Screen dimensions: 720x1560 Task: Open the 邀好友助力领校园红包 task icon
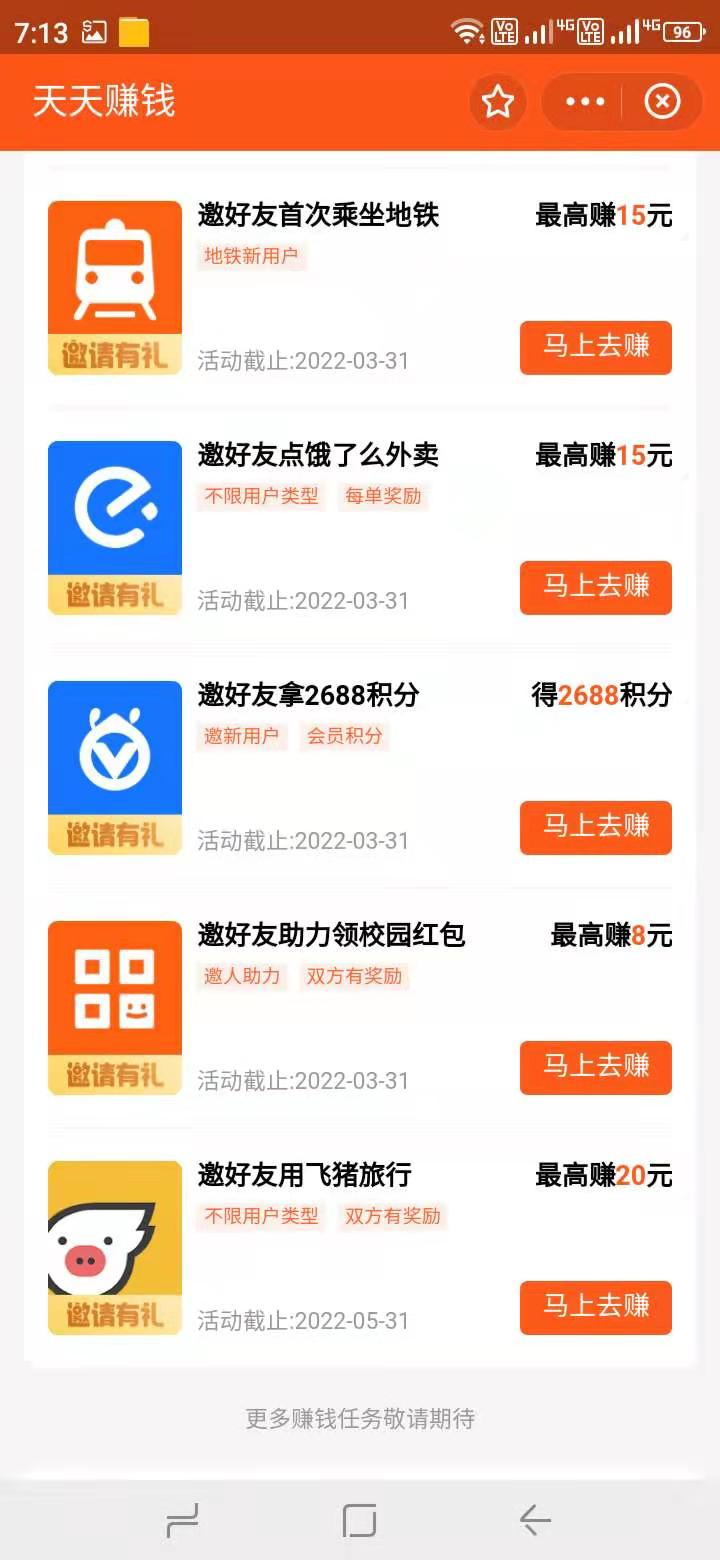coord(115,1007)
